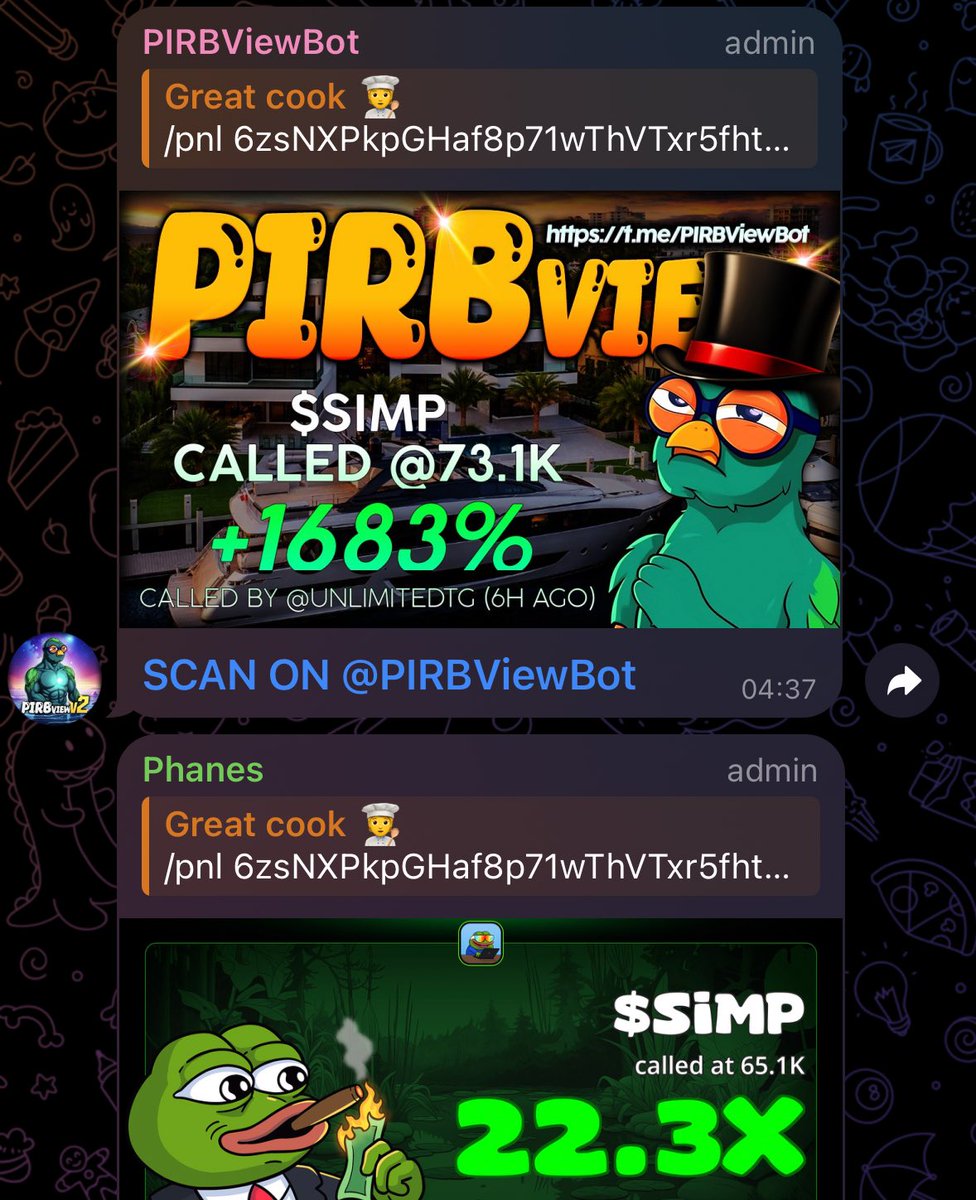The height and width of the screenshot is (1200, 976).
Task: Forward the PIRBViewBot message with share arrow
Action: (903, 682)
